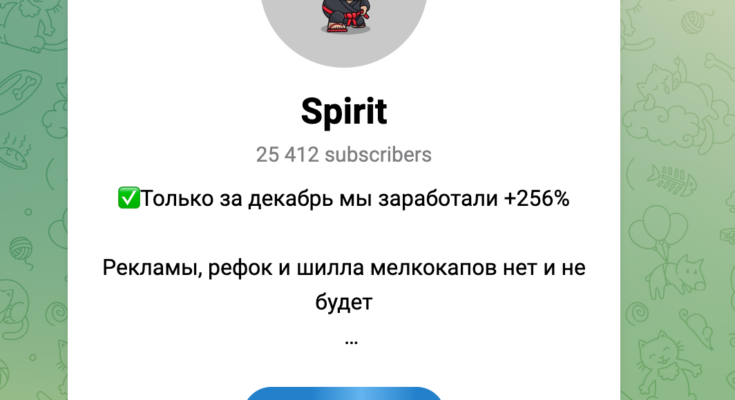Open the Spirit channel avatar
Image resolution: width=735 pixels, height=400 pixels.
coord(344,22)
